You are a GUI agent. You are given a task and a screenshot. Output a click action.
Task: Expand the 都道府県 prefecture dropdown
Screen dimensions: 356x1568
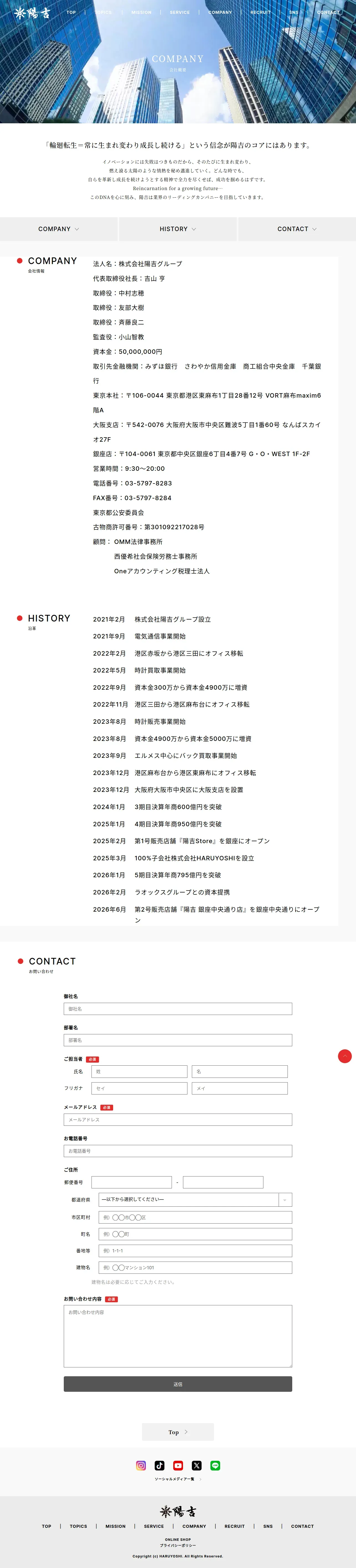[x=195, y=1199]
